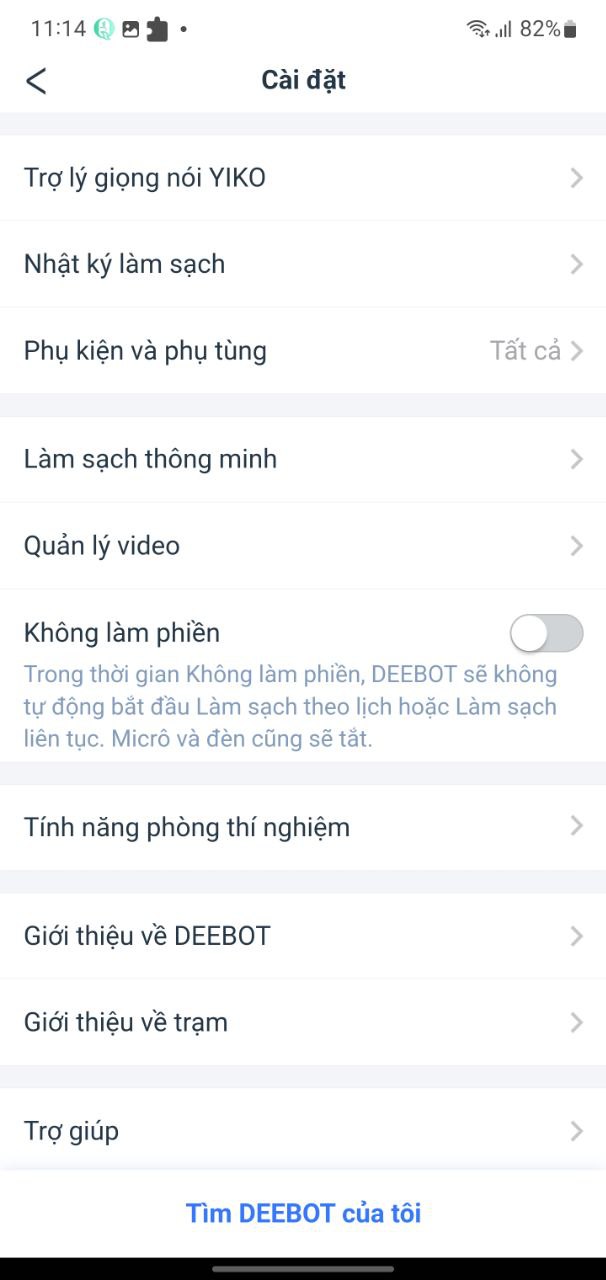
Task: Open Quản lý video
Action: (302, 546)
